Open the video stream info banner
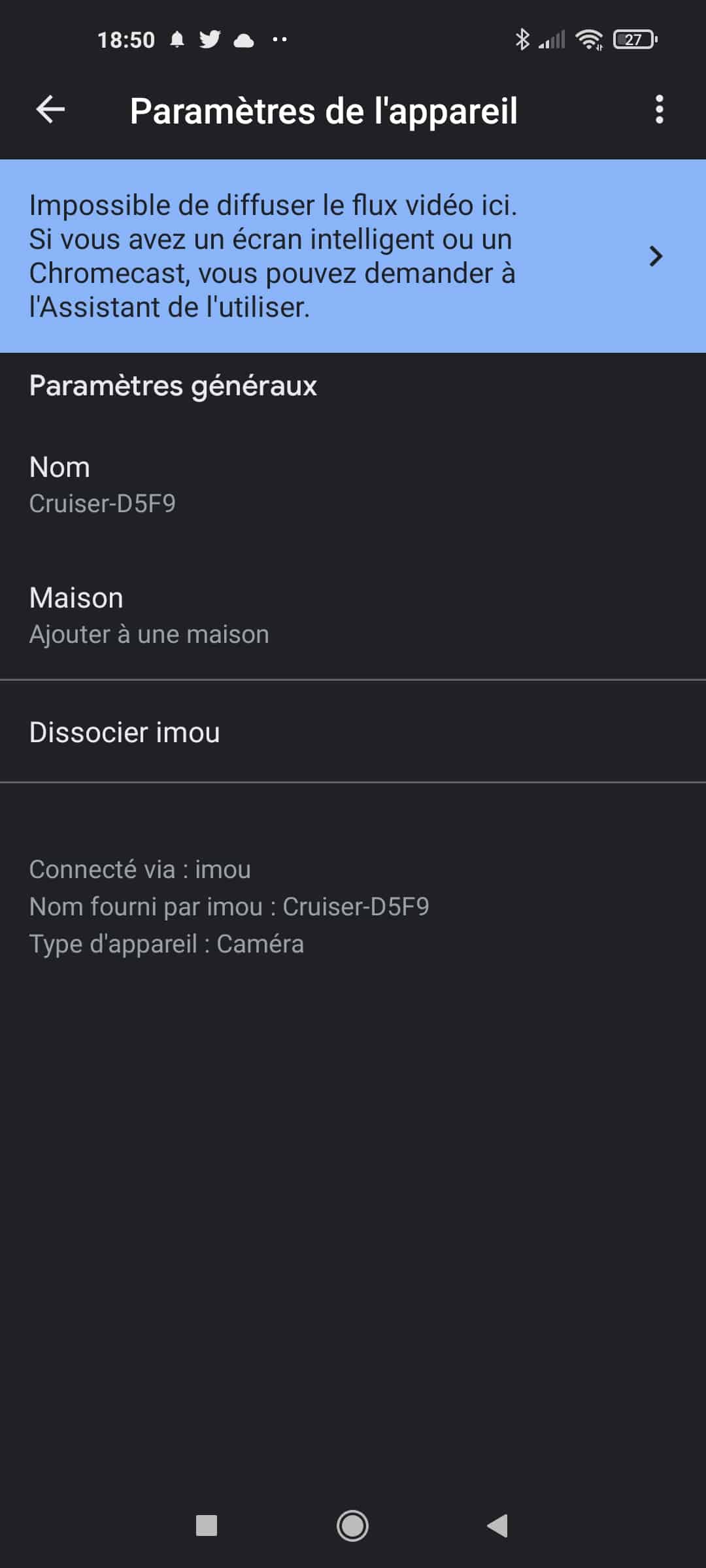 [353, 256]
